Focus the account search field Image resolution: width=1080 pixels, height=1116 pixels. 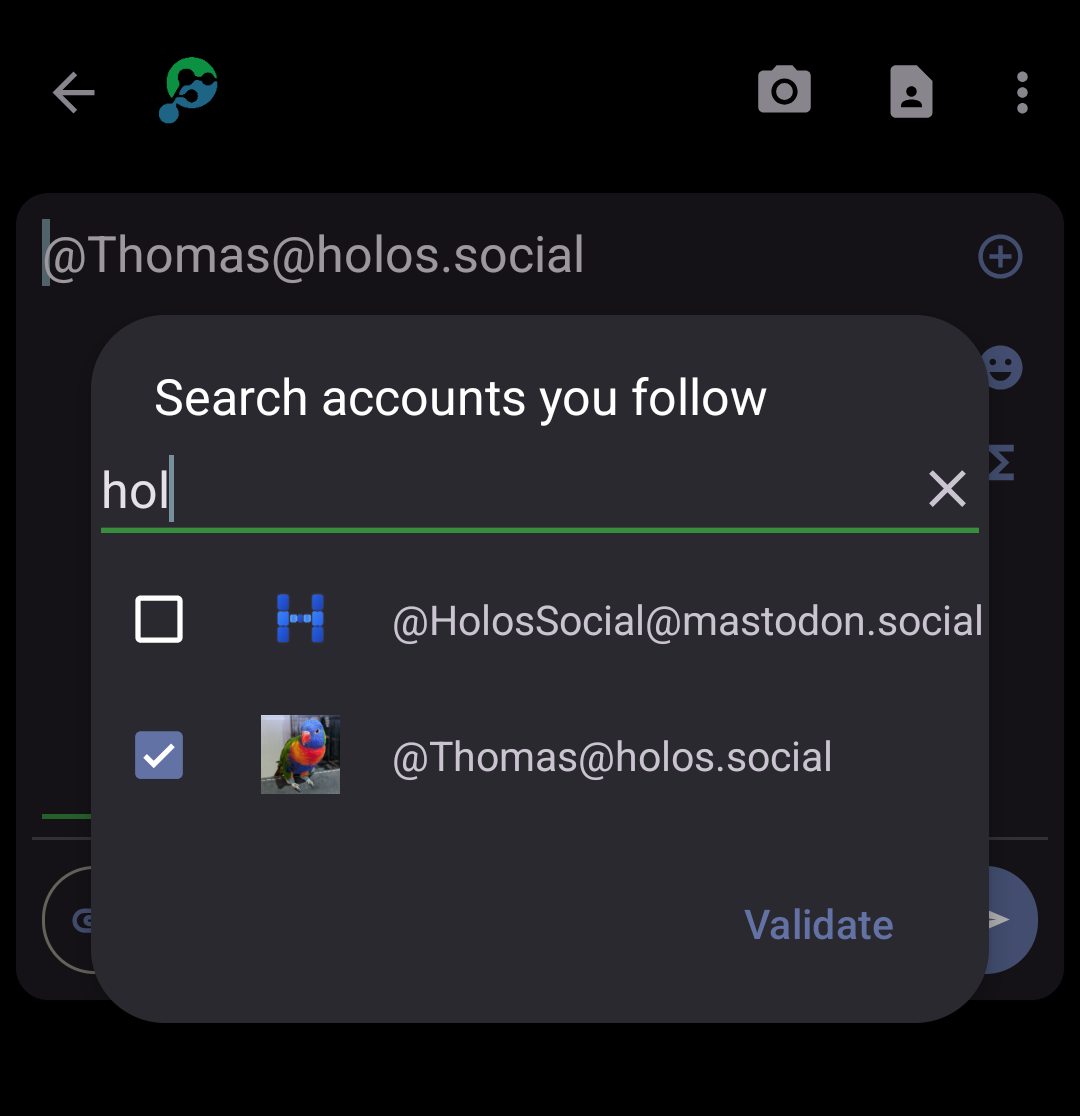[x=500, y=491]
